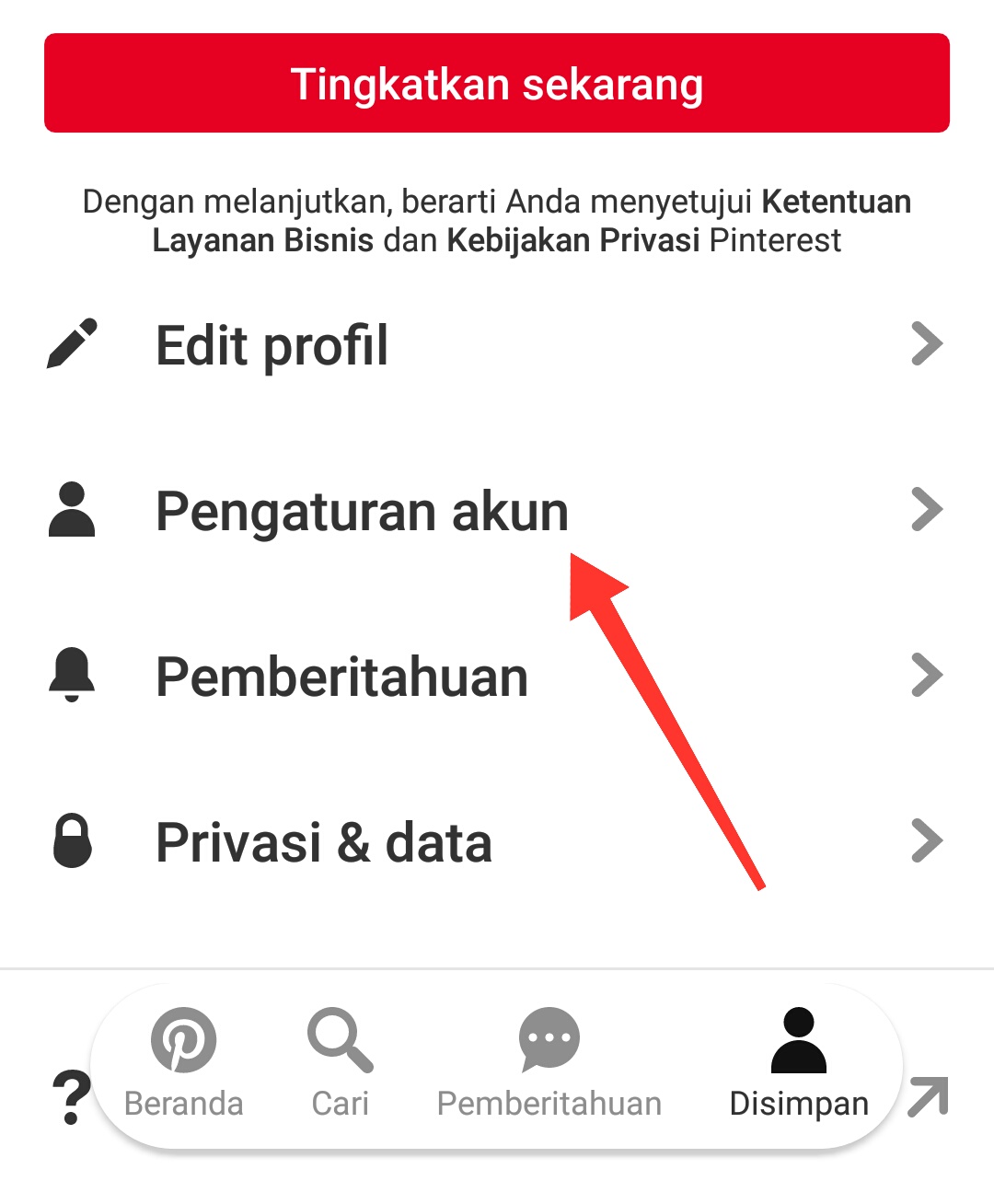
Task: Switch to the Disimpan tab
Action: tap(799, 1068)
